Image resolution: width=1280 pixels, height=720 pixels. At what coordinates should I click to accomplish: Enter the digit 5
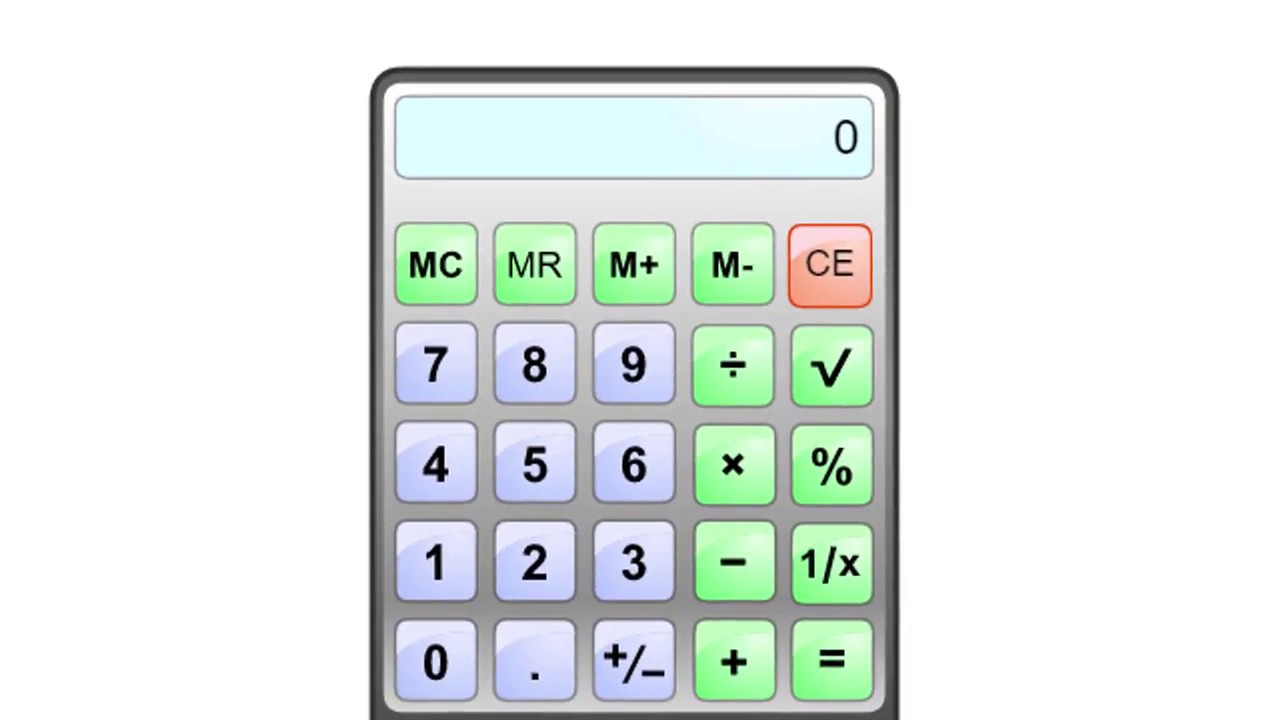[535, 464]
